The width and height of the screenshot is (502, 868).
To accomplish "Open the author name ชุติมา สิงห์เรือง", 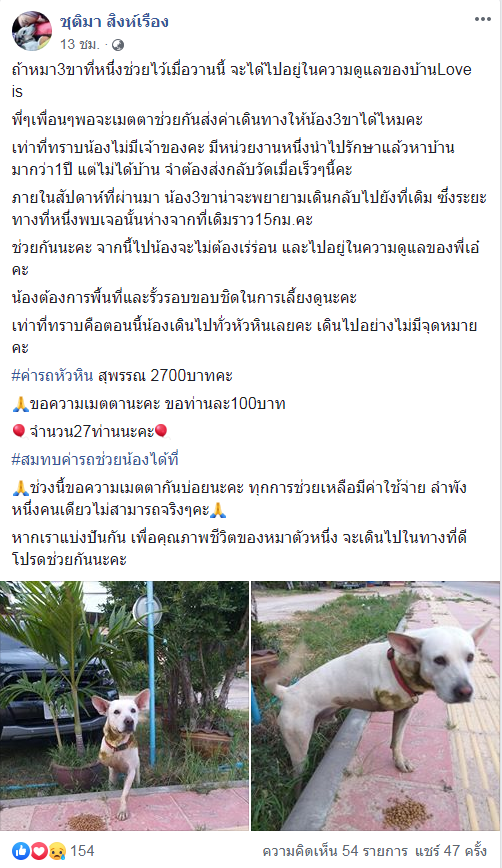I will pyautogui.click(x=114, y=22).
